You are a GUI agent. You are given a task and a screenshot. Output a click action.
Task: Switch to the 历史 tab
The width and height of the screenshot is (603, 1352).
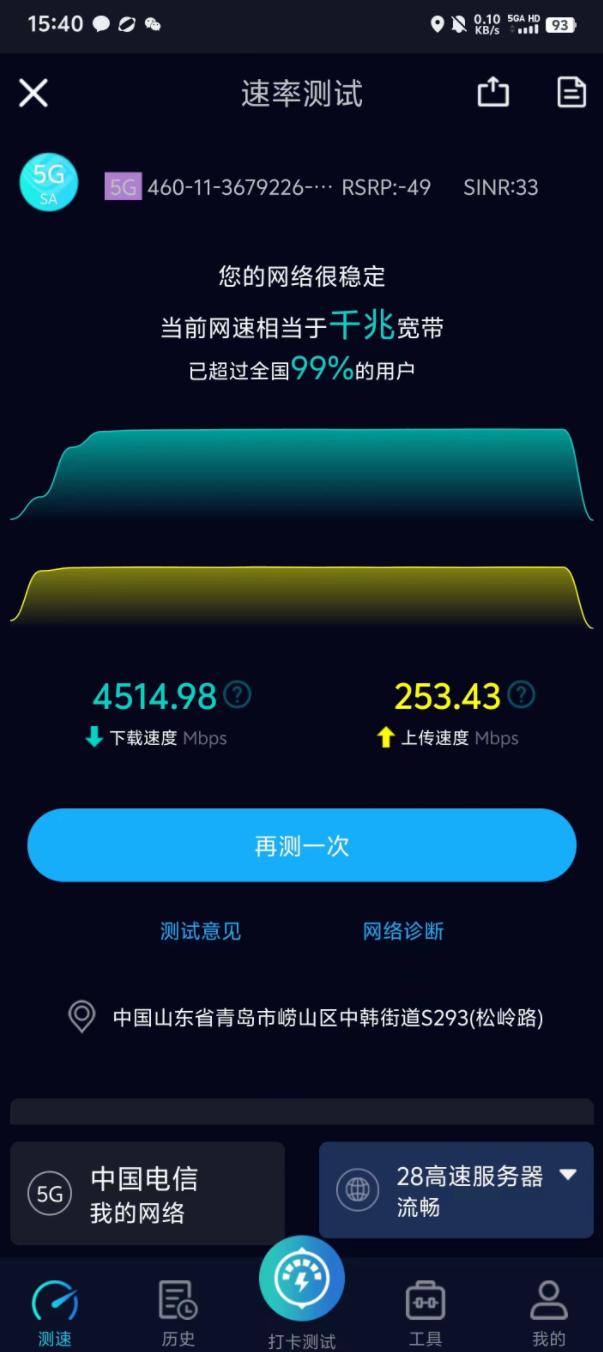pyautogui.click(x=178, y=1312)
